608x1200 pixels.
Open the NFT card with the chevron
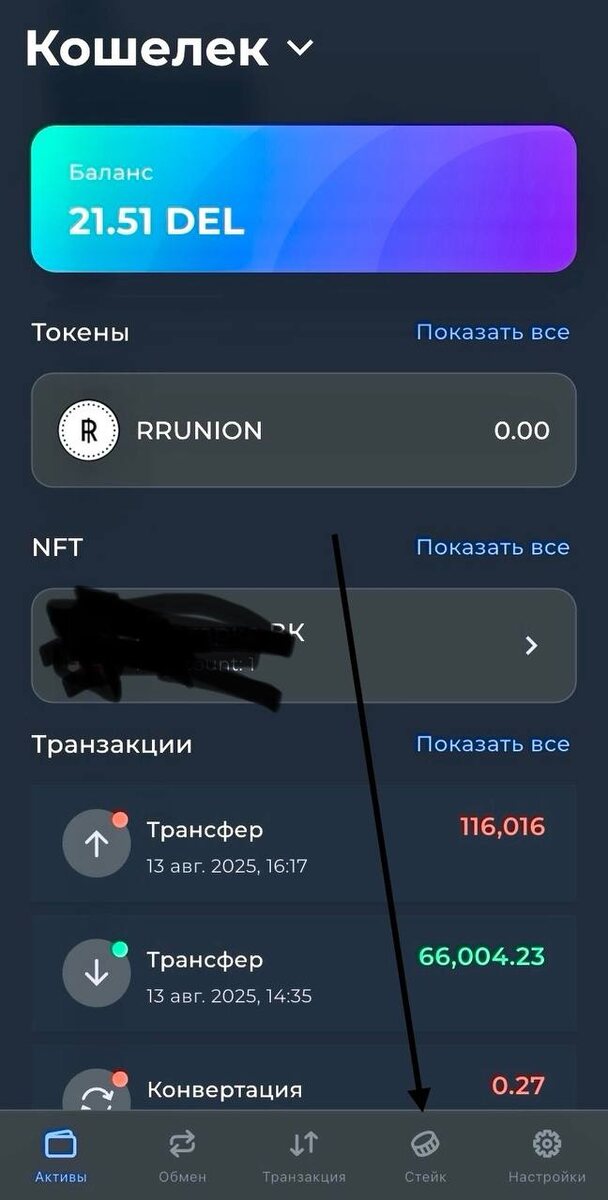coord(303,645)
